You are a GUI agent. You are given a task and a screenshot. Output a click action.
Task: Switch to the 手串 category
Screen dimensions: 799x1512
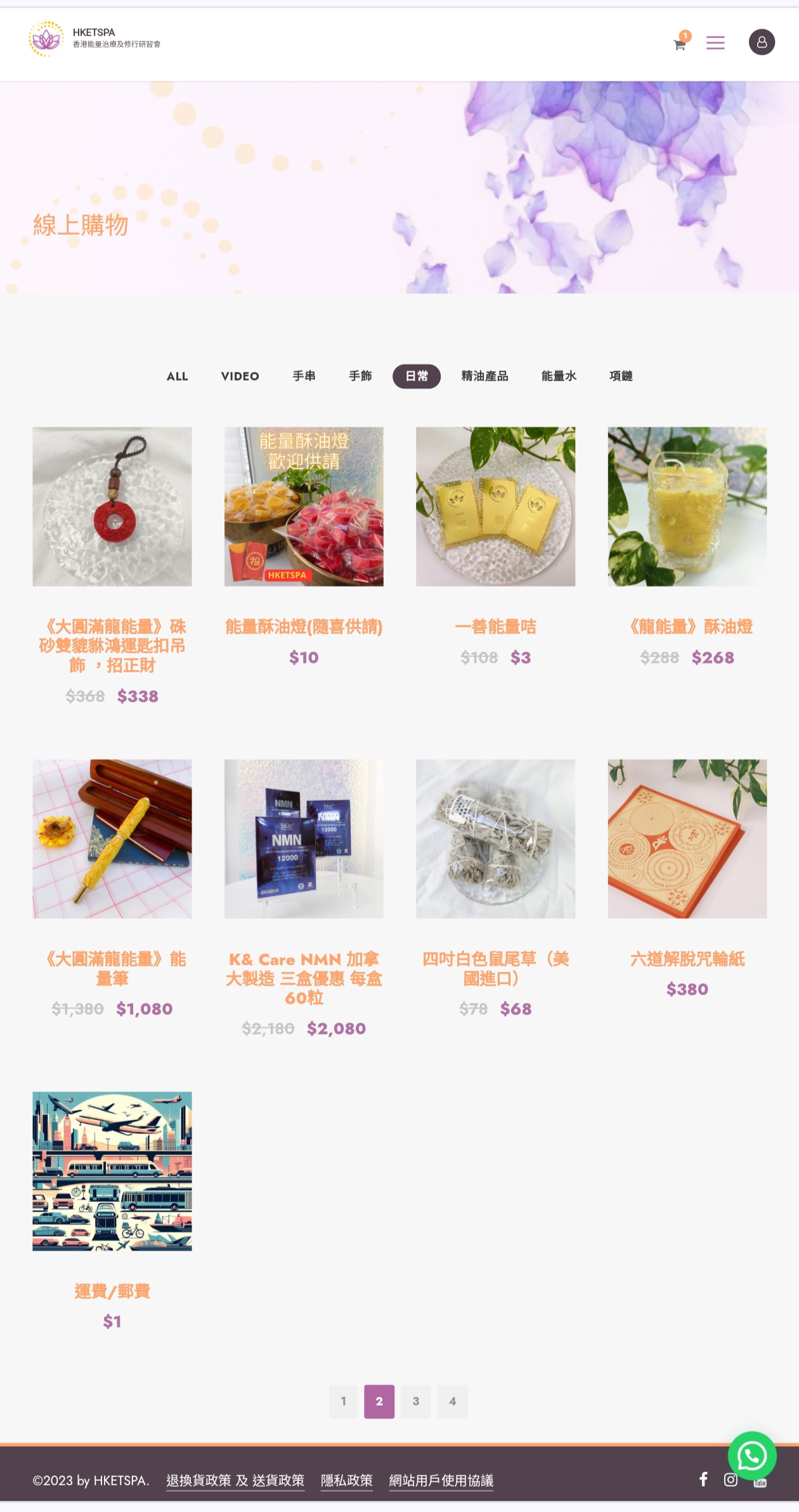tap(304, 376)
